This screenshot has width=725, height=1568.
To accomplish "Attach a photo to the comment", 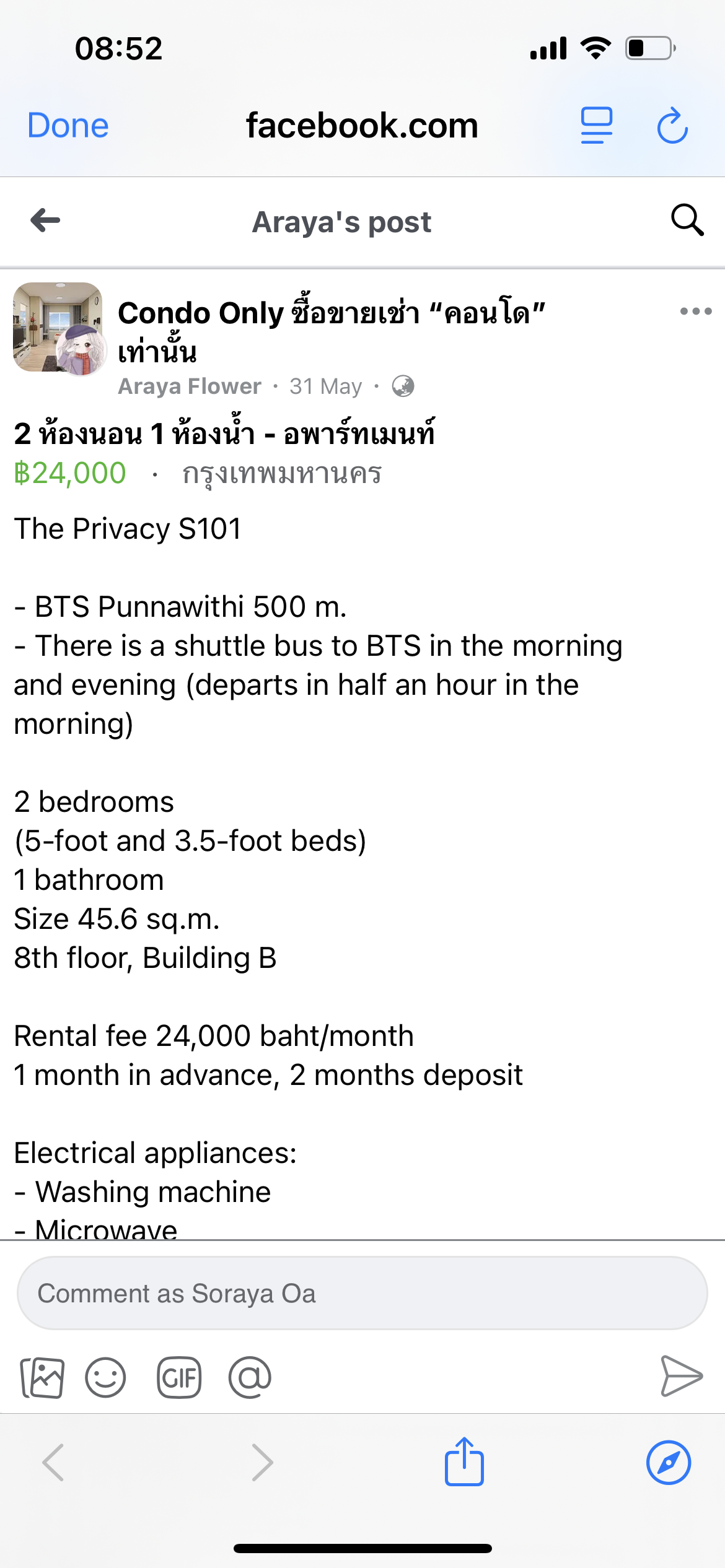I will [x=42, y=1377].
